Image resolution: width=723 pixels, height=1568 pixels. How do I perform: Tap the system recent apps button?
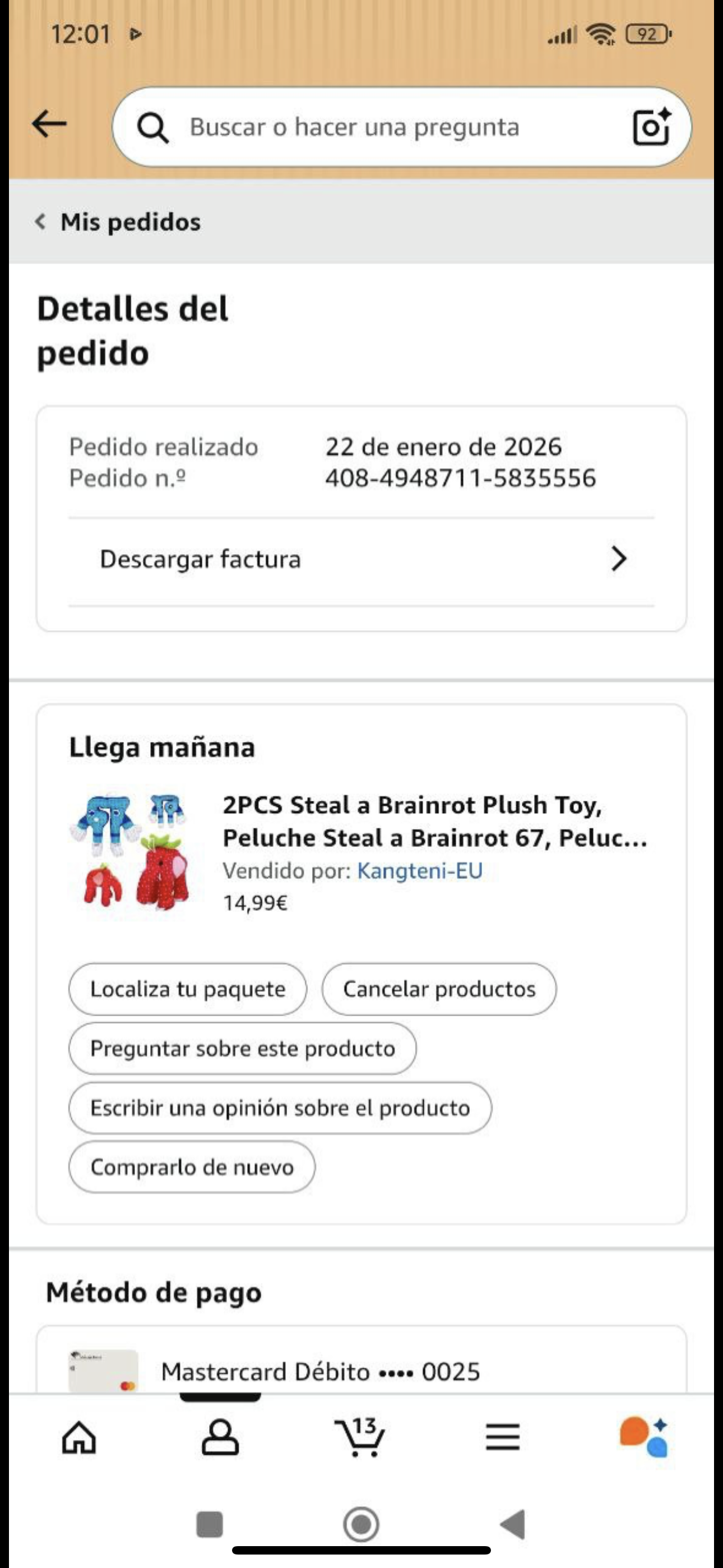pyautogui.click(x=210, y=1524)
